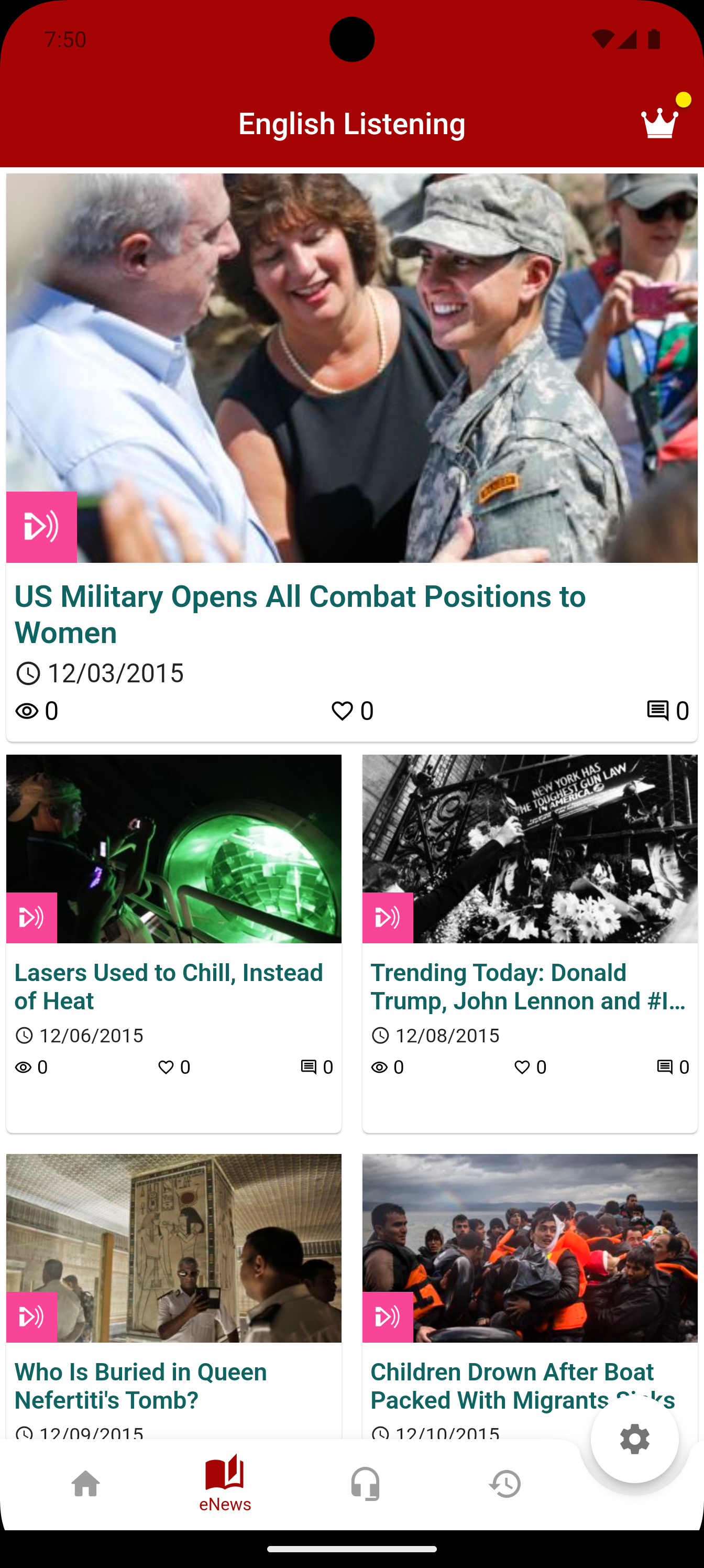Screen dimensions: 704x1568
Task: Go to the Home tab
Action: click(86, 1484)
